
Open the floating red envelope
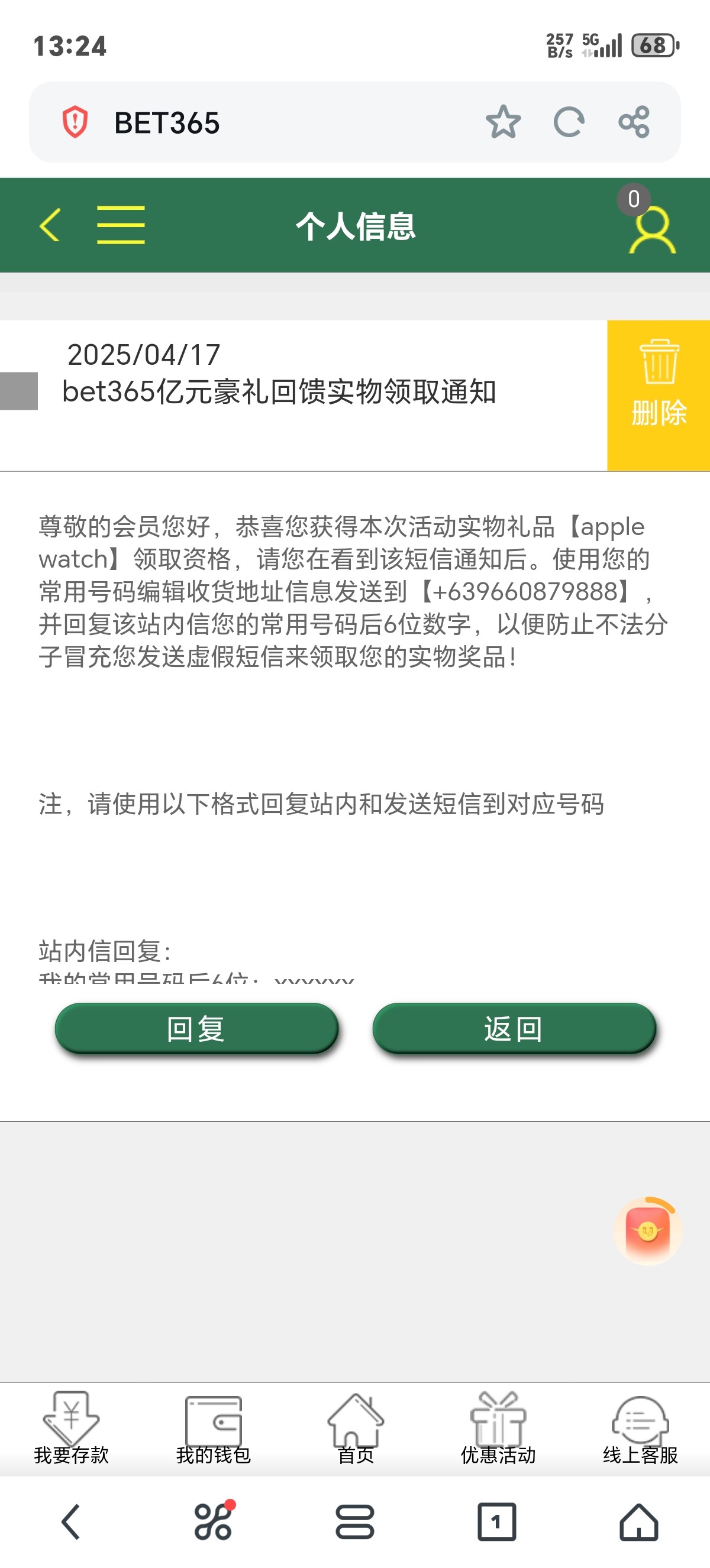[x=647, y=1231]
